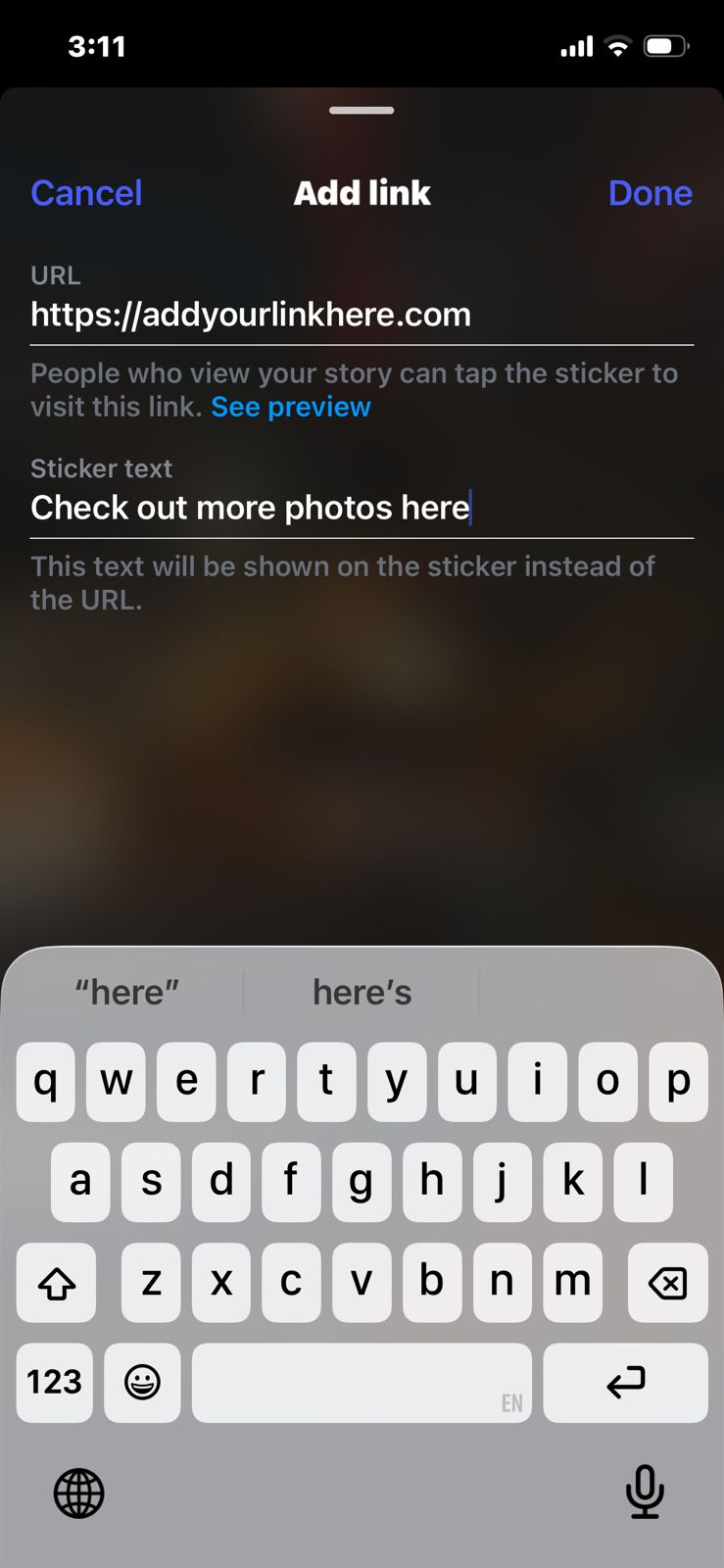Open See preview for the link sticker

(x=291, y=406)
